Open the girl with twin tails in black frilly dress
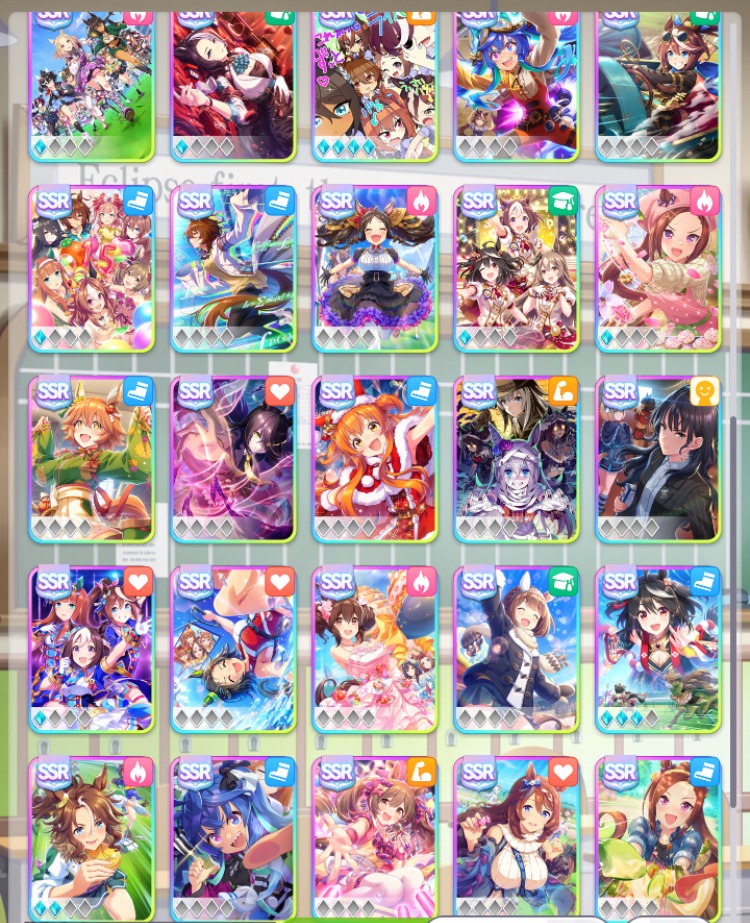 [375, 269]
